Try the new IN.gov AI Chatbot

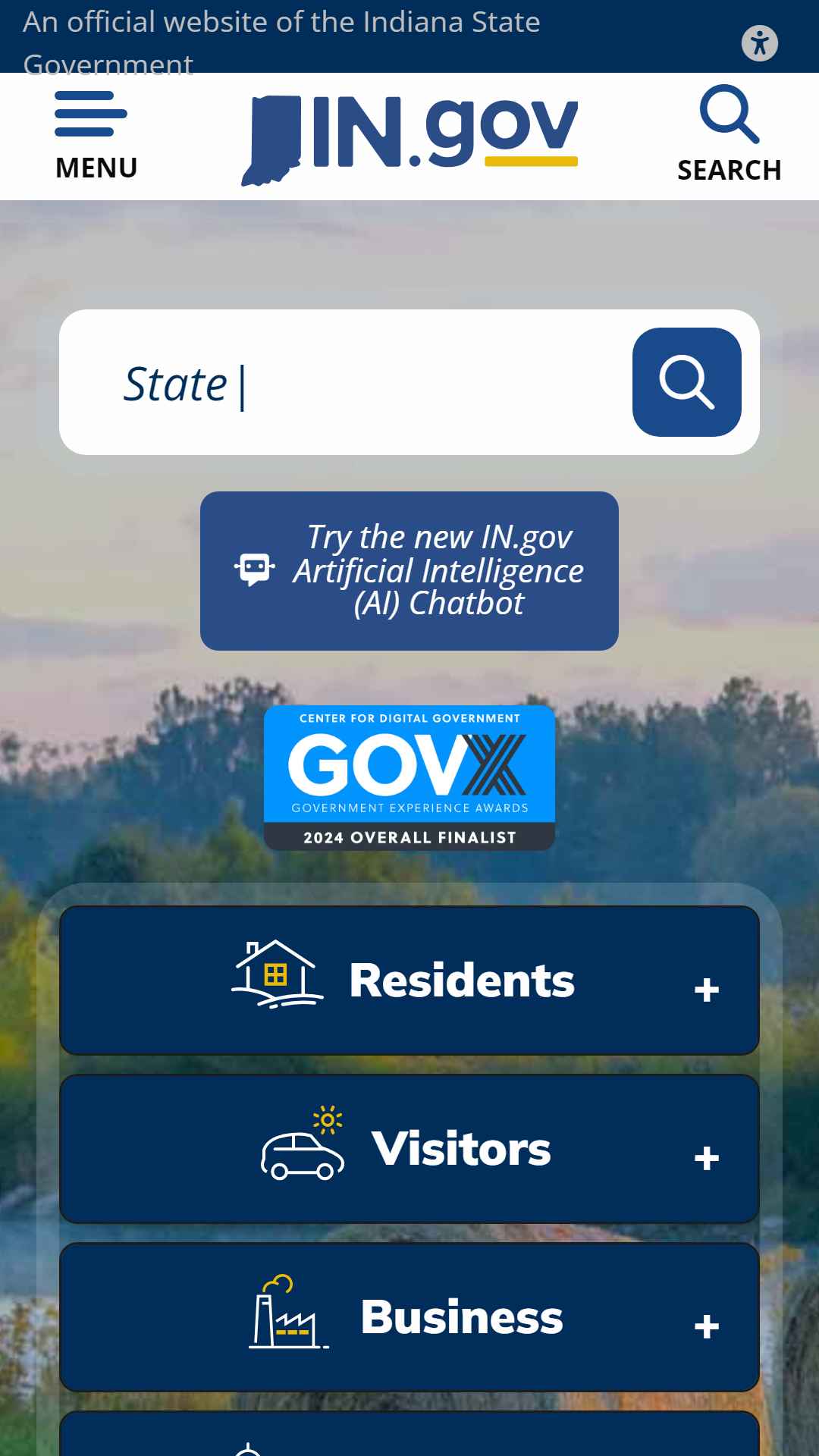(409, 571)
